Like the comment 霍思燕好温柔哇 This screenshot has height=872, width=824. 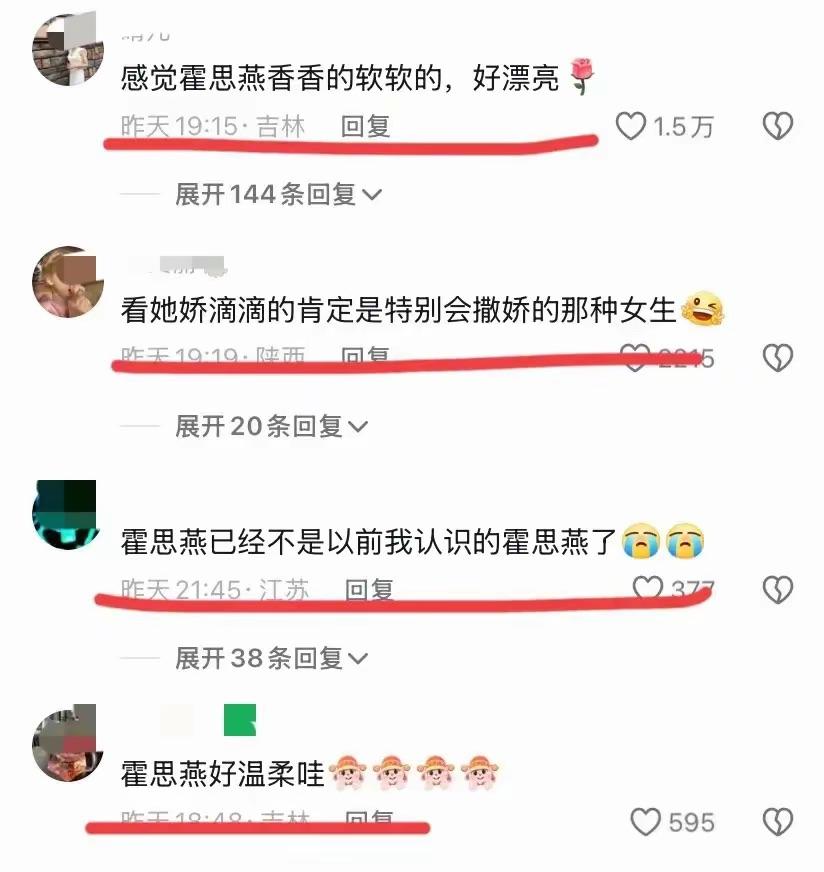click(648, 822)
